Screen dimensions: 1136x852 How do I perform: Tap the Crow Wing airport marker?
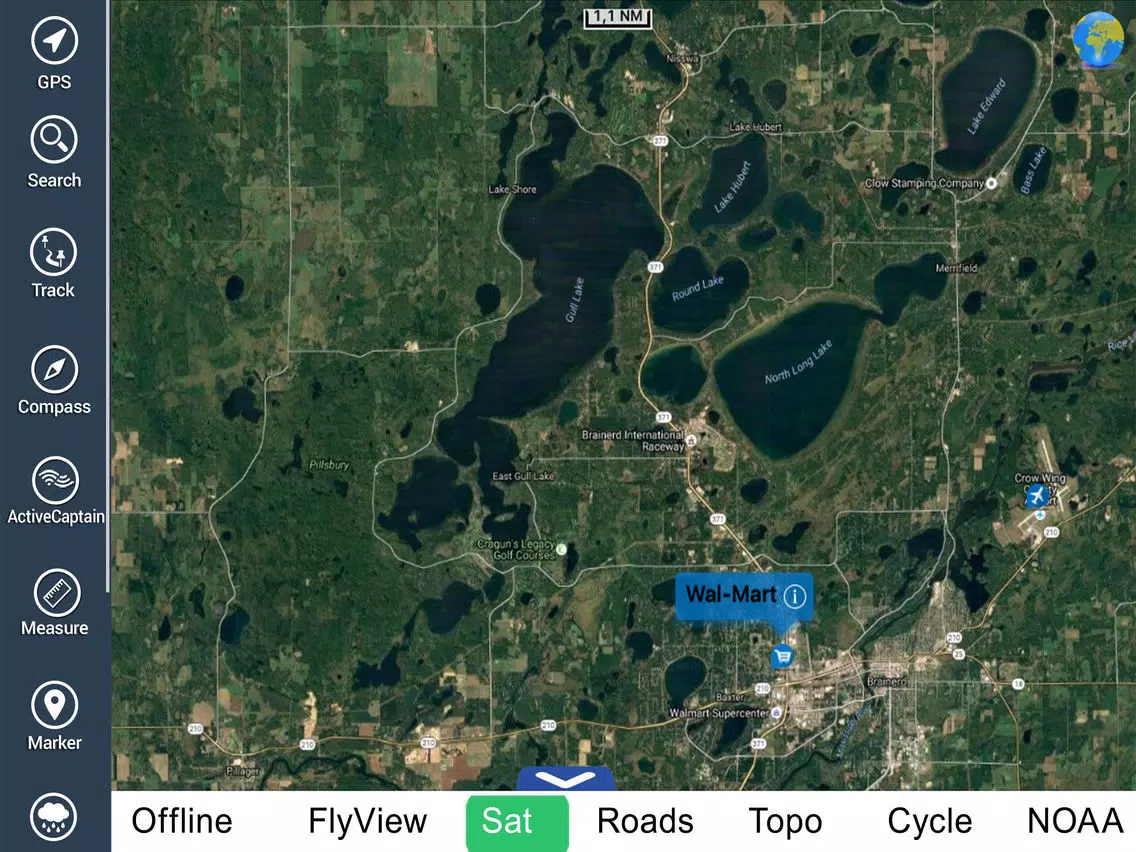1036,496
